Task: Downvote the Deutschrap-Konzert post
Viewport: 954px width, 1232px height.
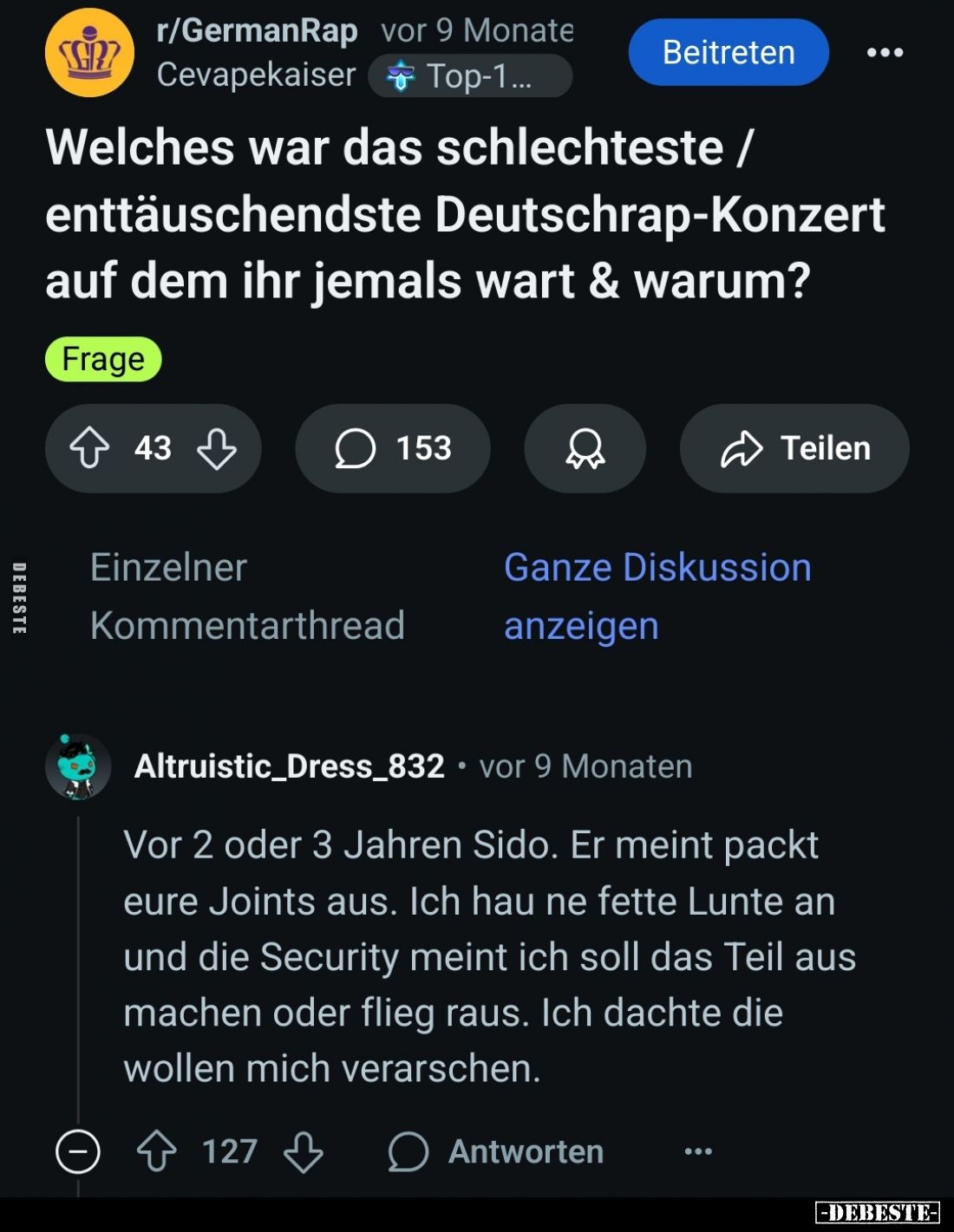Action: (216, 448)
